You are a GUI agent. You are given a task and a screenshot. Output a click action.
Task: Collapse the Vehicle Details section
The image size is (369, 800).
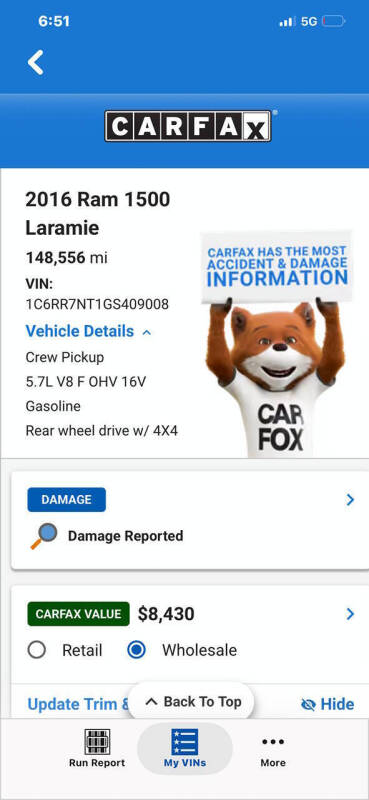89,331
